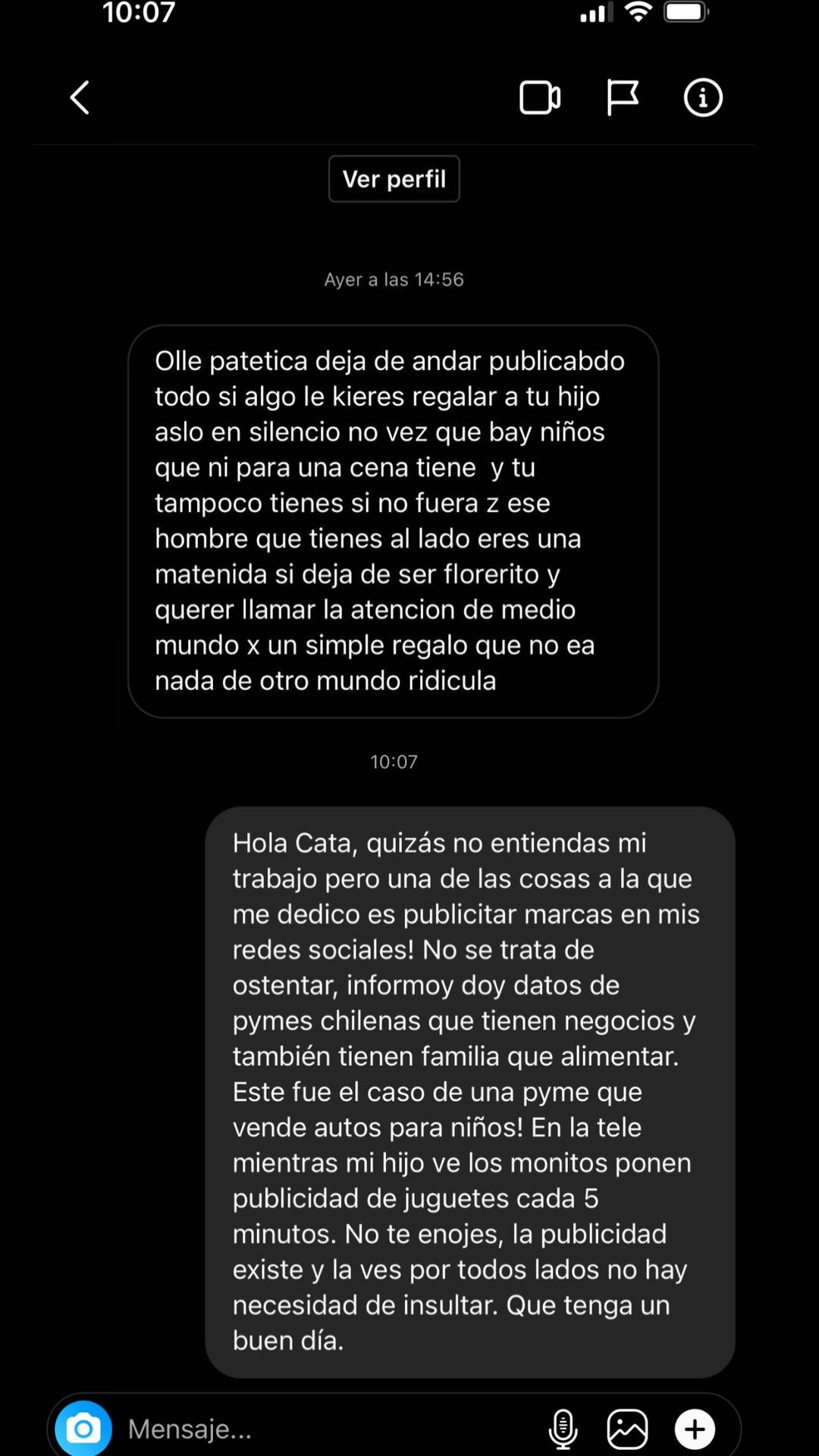Viewport: 819px width, 1456px height.
Task: Select the flag icon to mark conversation
Action: [x=622, y=97]
